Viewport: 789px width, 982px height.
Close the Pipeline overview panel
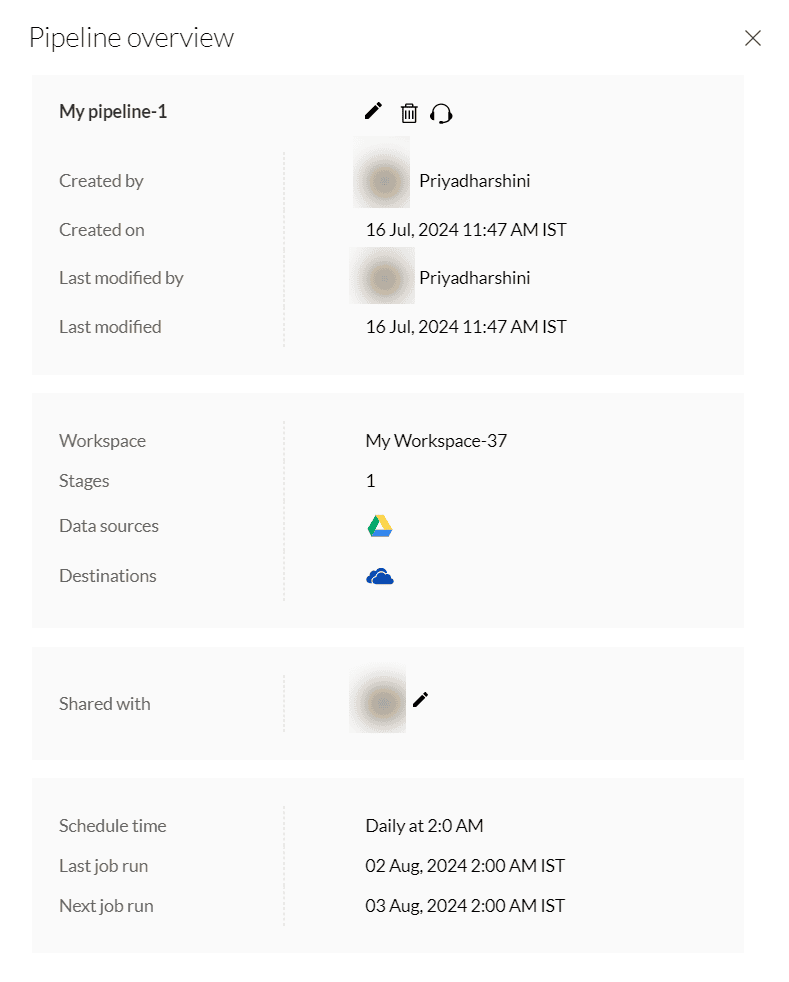753,38
